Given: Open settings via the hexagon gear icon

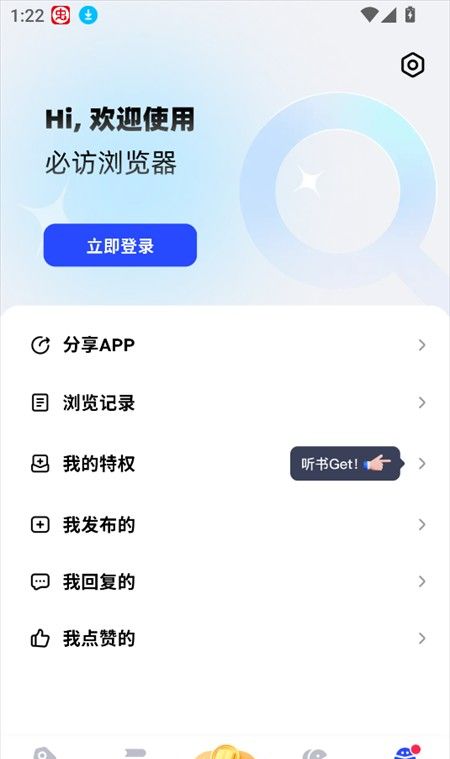Looking at the screenshot, I should point(413,65).
